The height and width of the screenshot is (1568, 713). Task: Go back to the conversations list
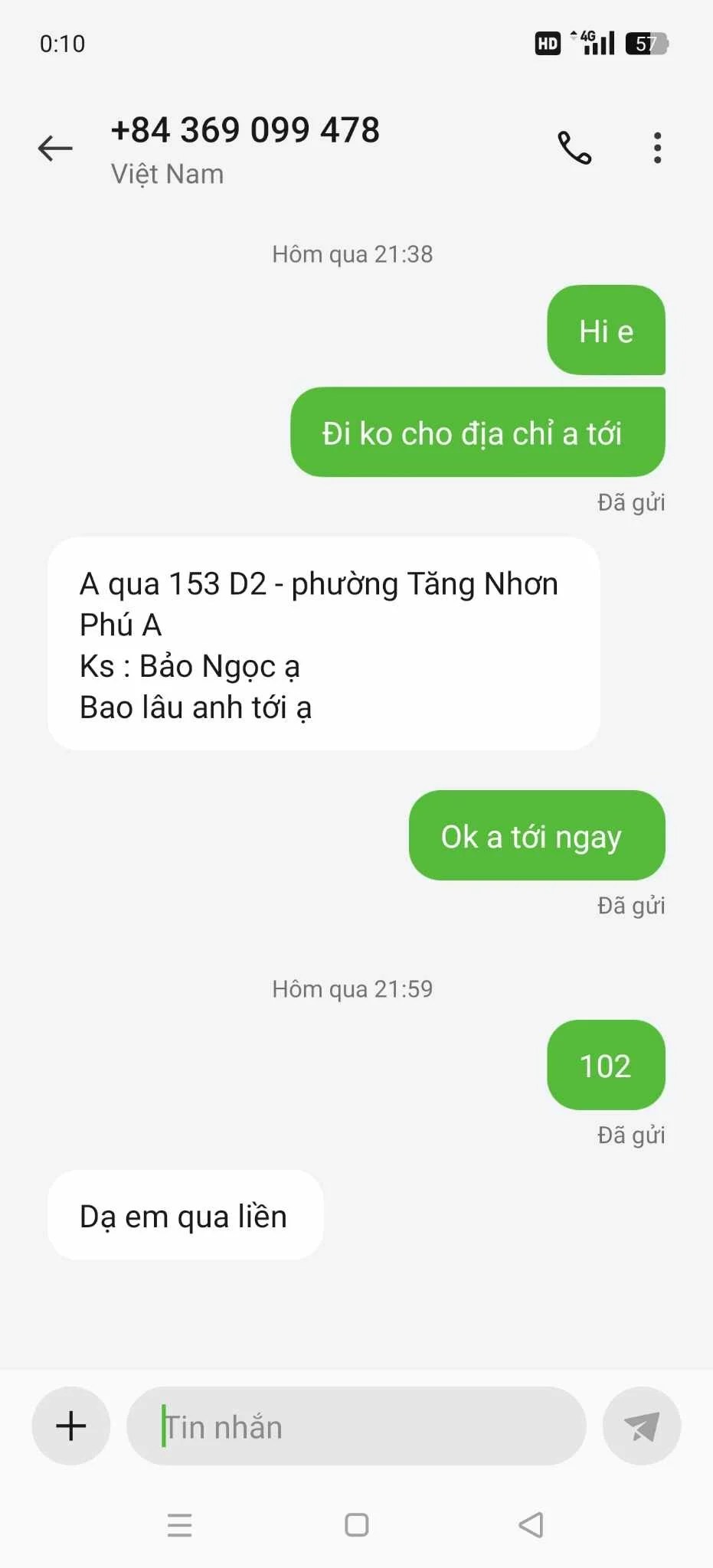coord(55,148)
